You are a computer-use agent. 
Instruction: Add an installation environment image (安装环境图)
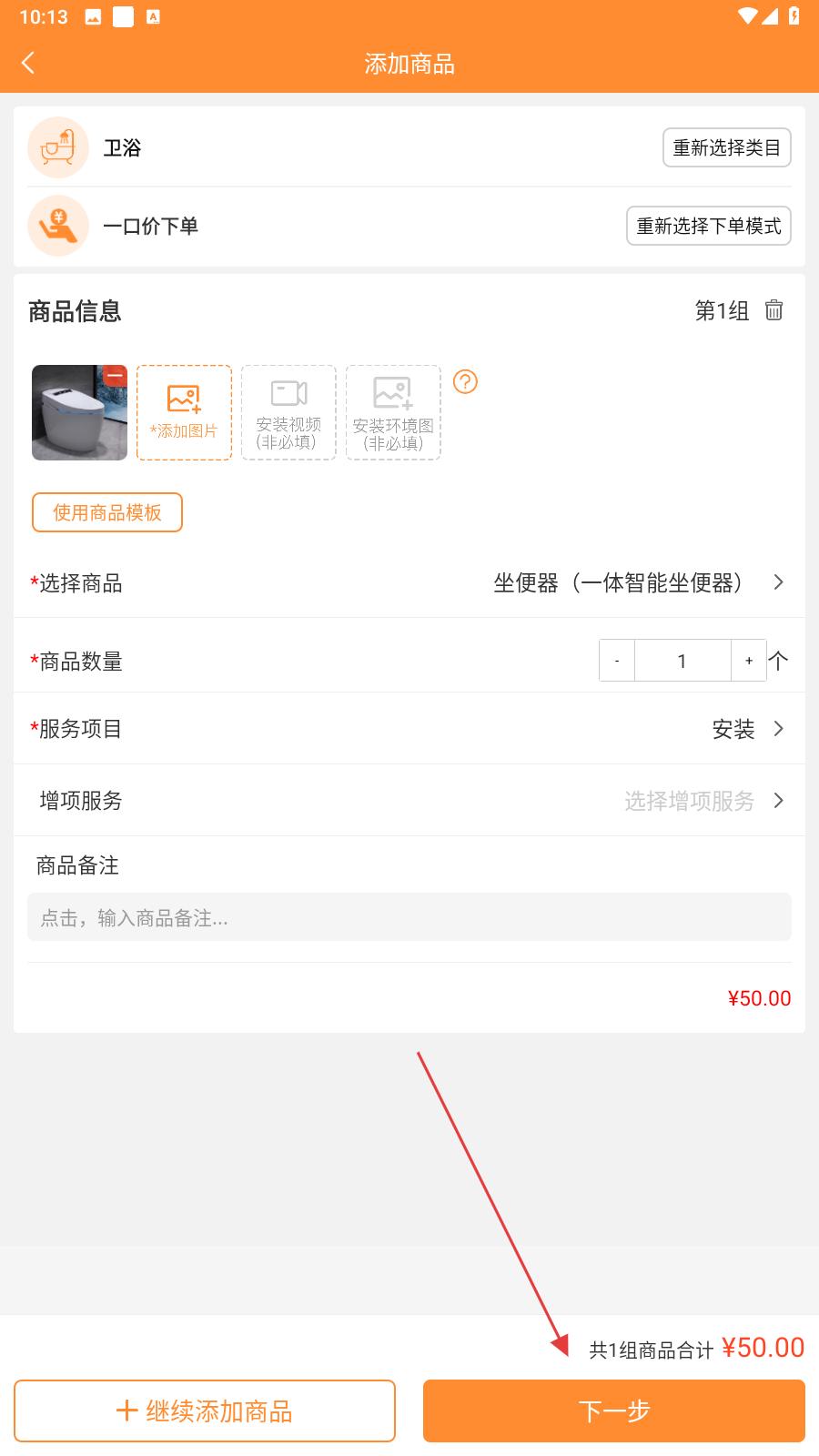point(393,412)
